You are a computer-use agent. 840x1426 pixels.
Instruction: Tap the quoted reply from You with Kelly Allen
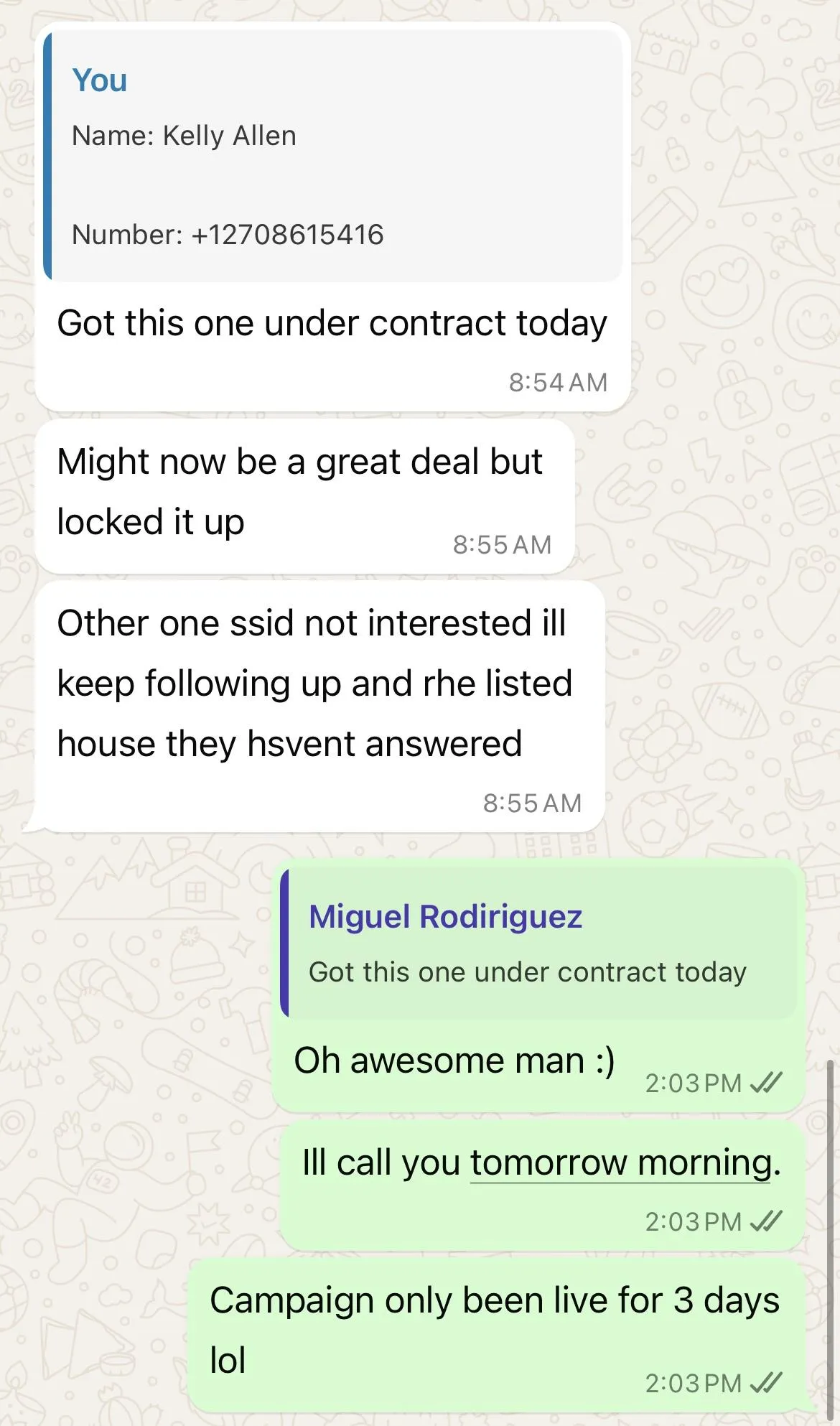[332, 156]
